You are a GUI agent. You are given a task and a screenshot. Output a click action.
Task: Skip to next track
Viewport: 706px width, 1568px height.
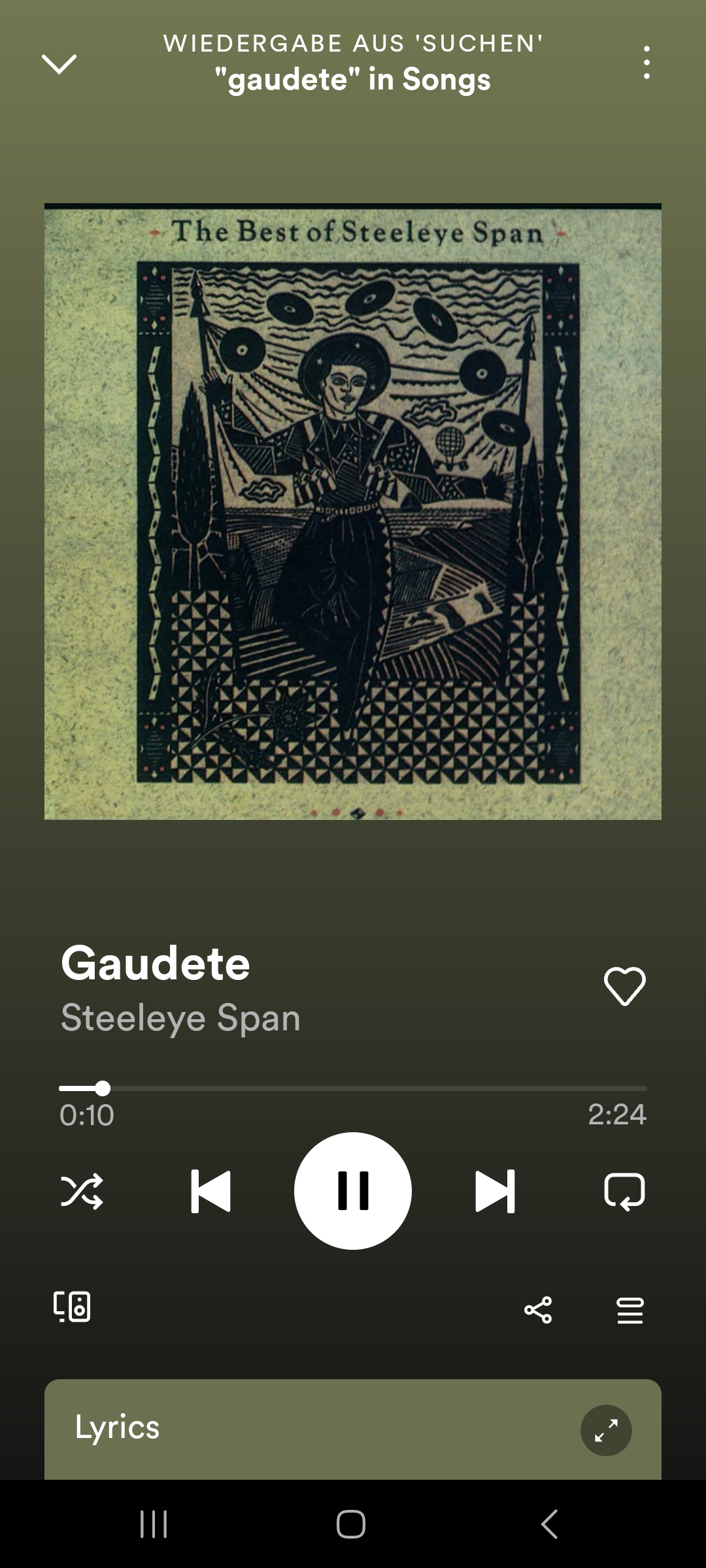coord(495,1191)
